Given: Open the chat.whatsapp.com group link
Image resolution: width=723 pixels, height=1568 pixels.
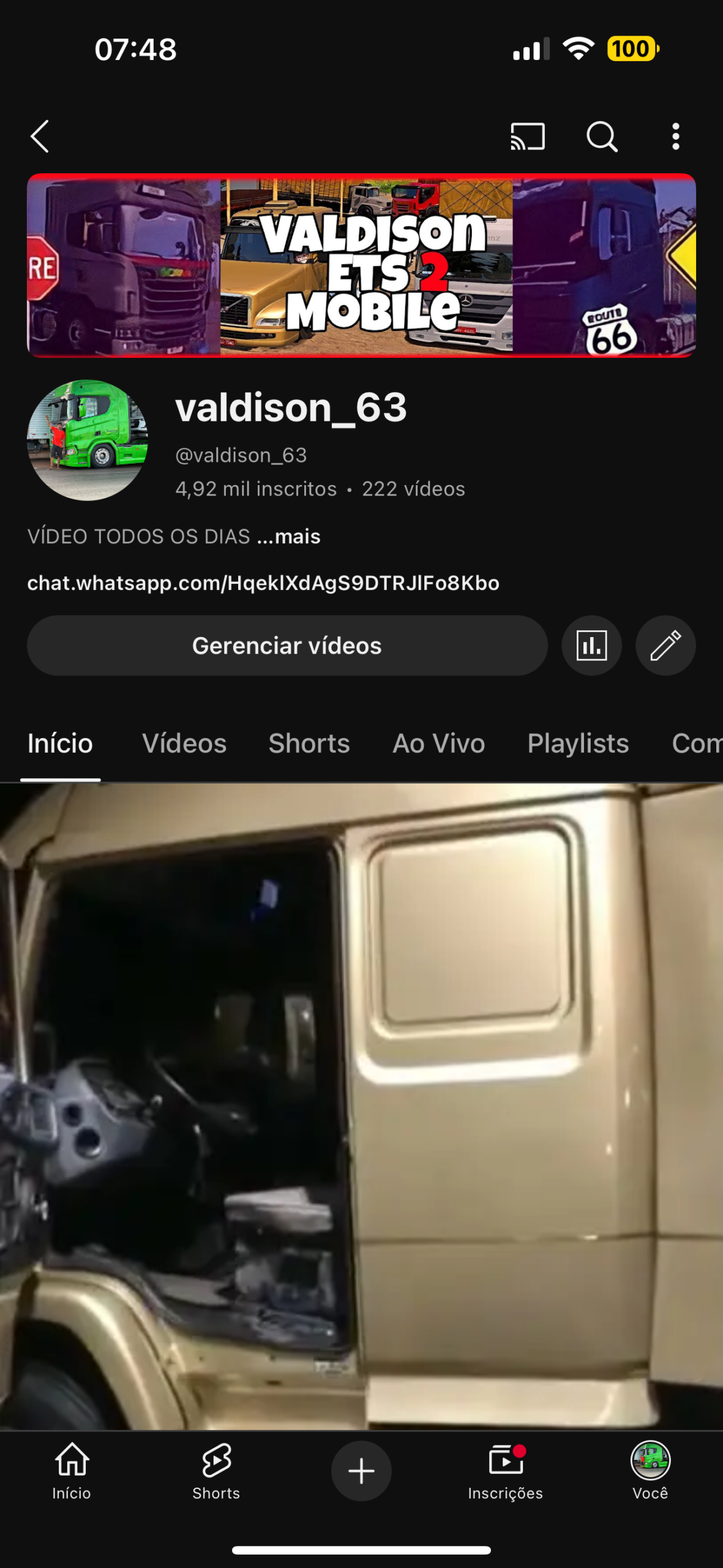Looking at the screenshot, I should coord(263,583).
